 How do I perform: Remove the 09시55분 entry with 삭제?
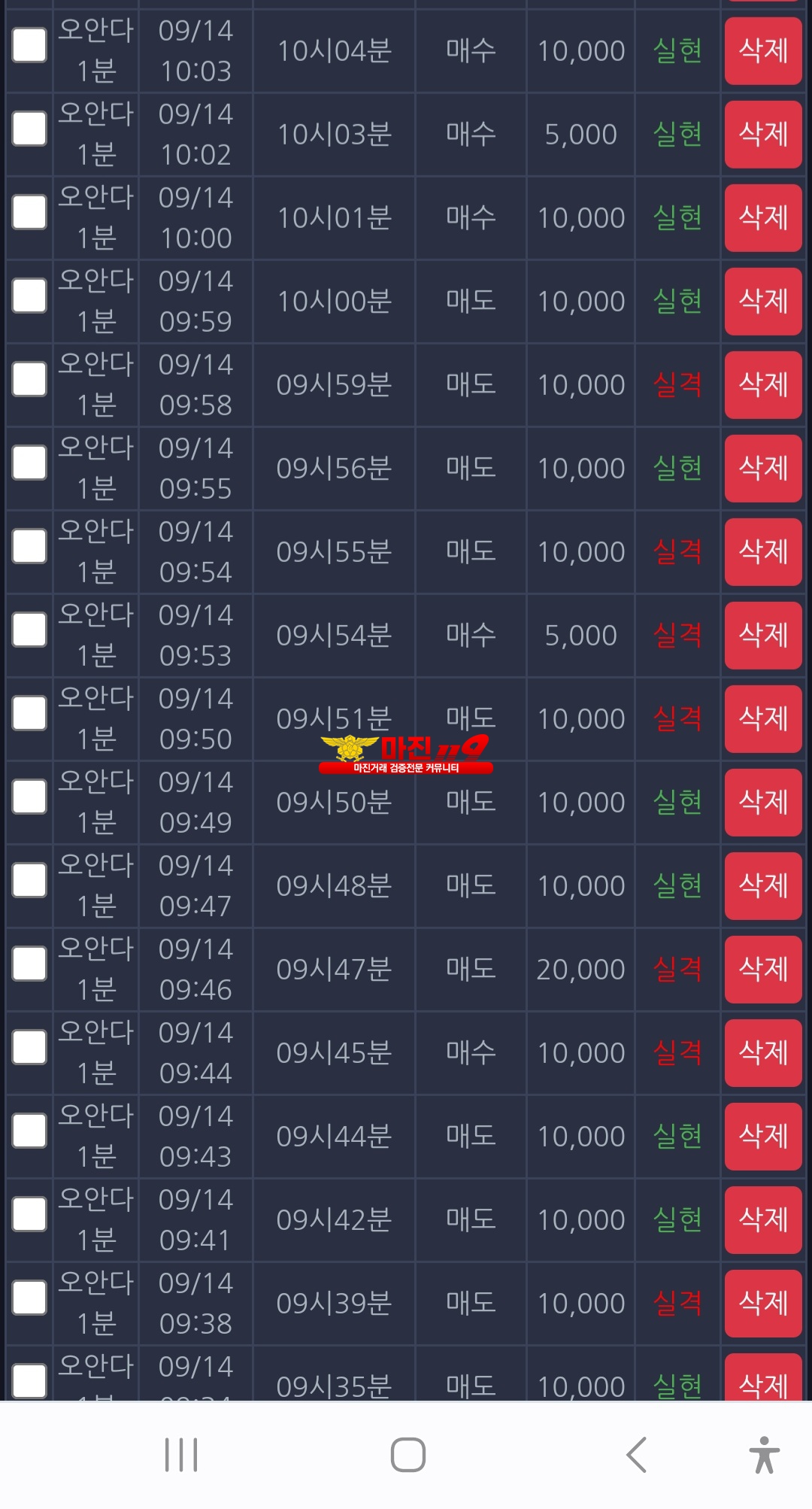pyautogui.click(x=763, y=552)
